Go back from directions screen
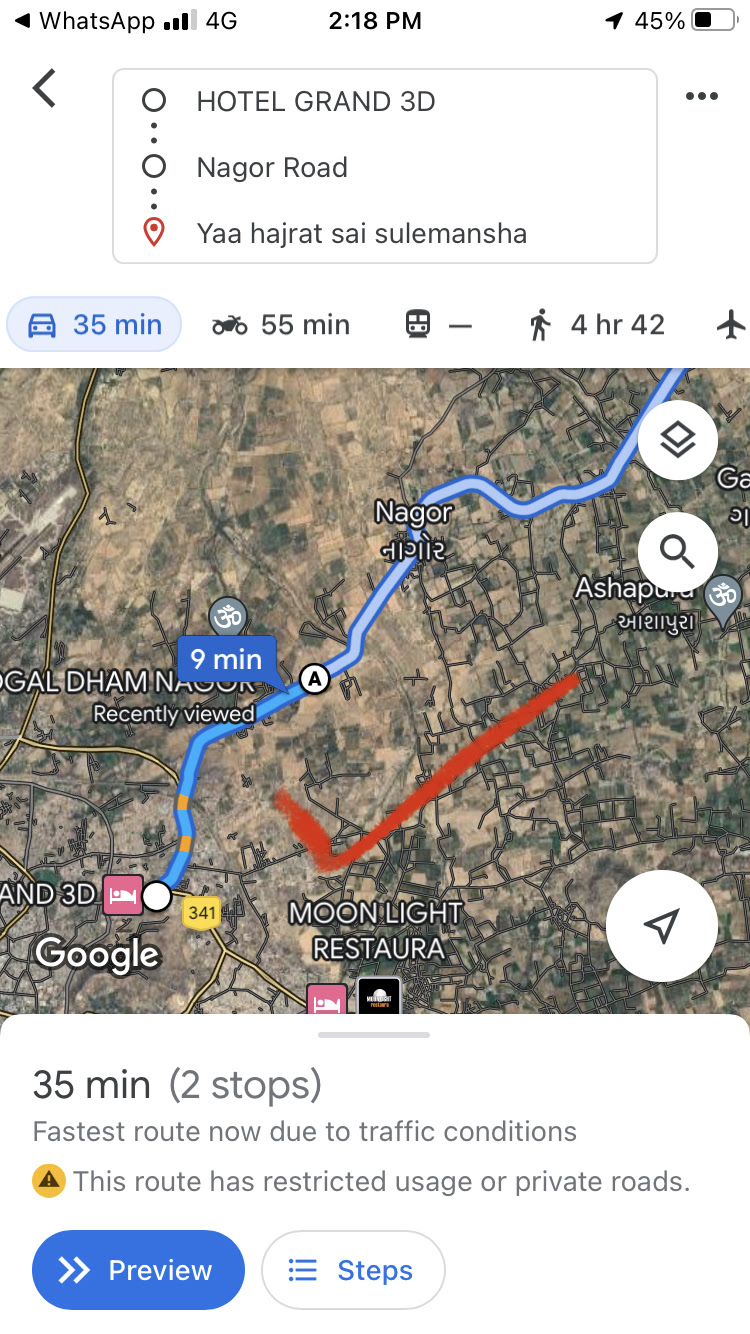 pos(44,89)
